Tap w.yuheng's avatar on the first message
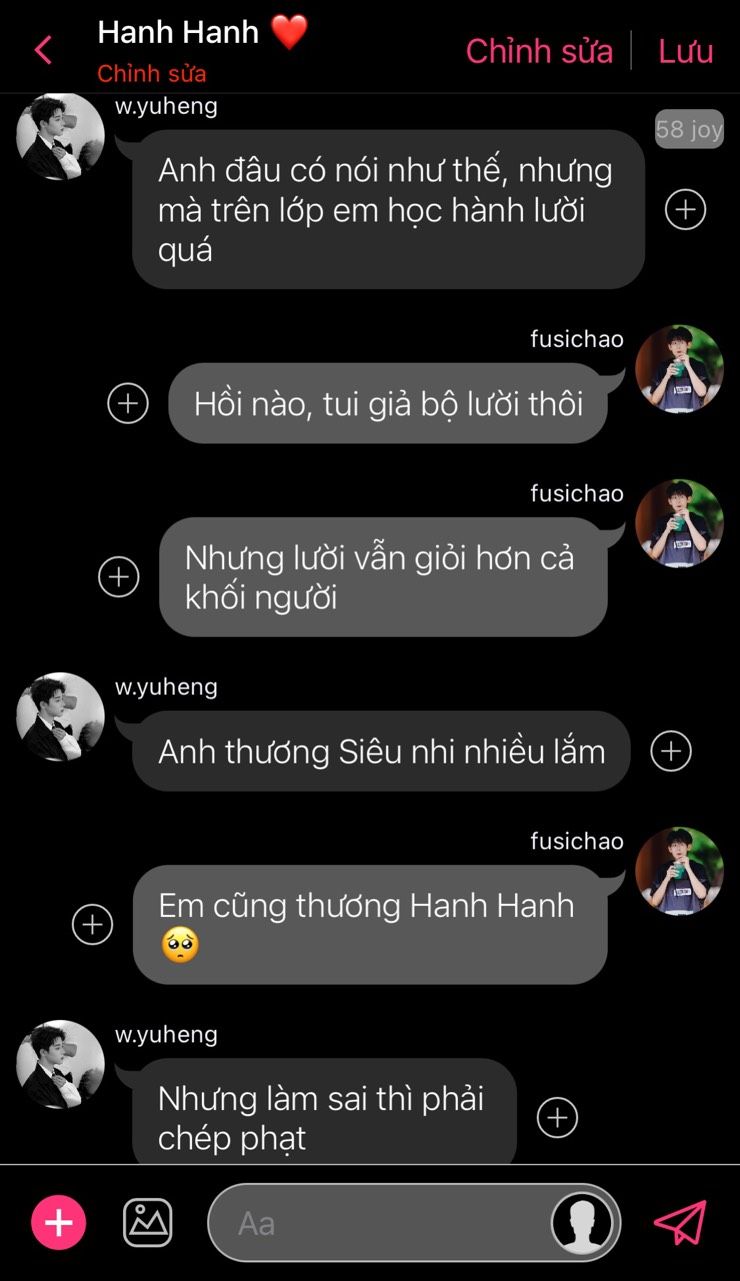Screen dimensions: 740x1281 coord(60,138)
